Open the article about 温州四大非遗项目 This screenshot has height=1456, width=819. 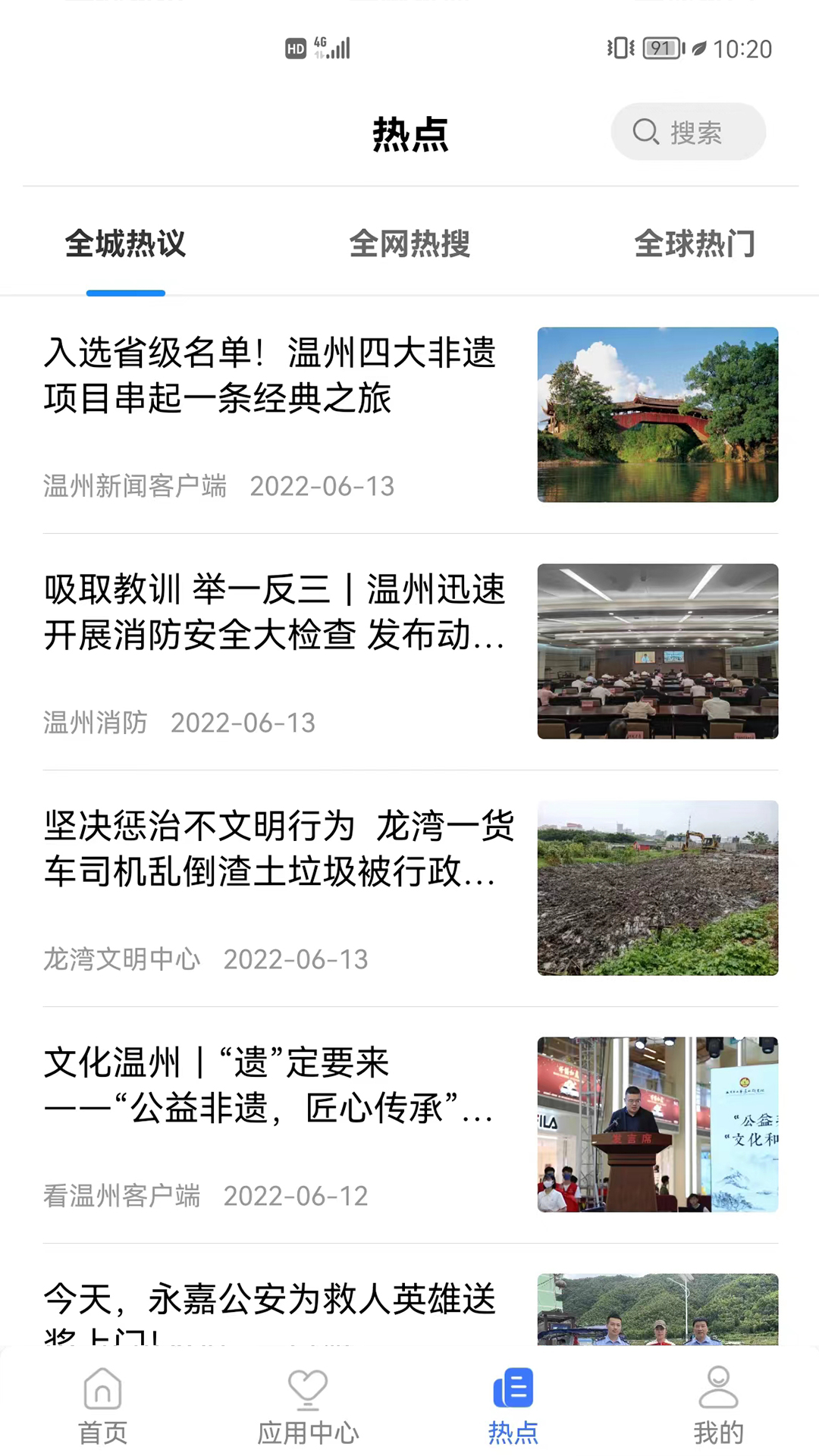coord(270,375)
